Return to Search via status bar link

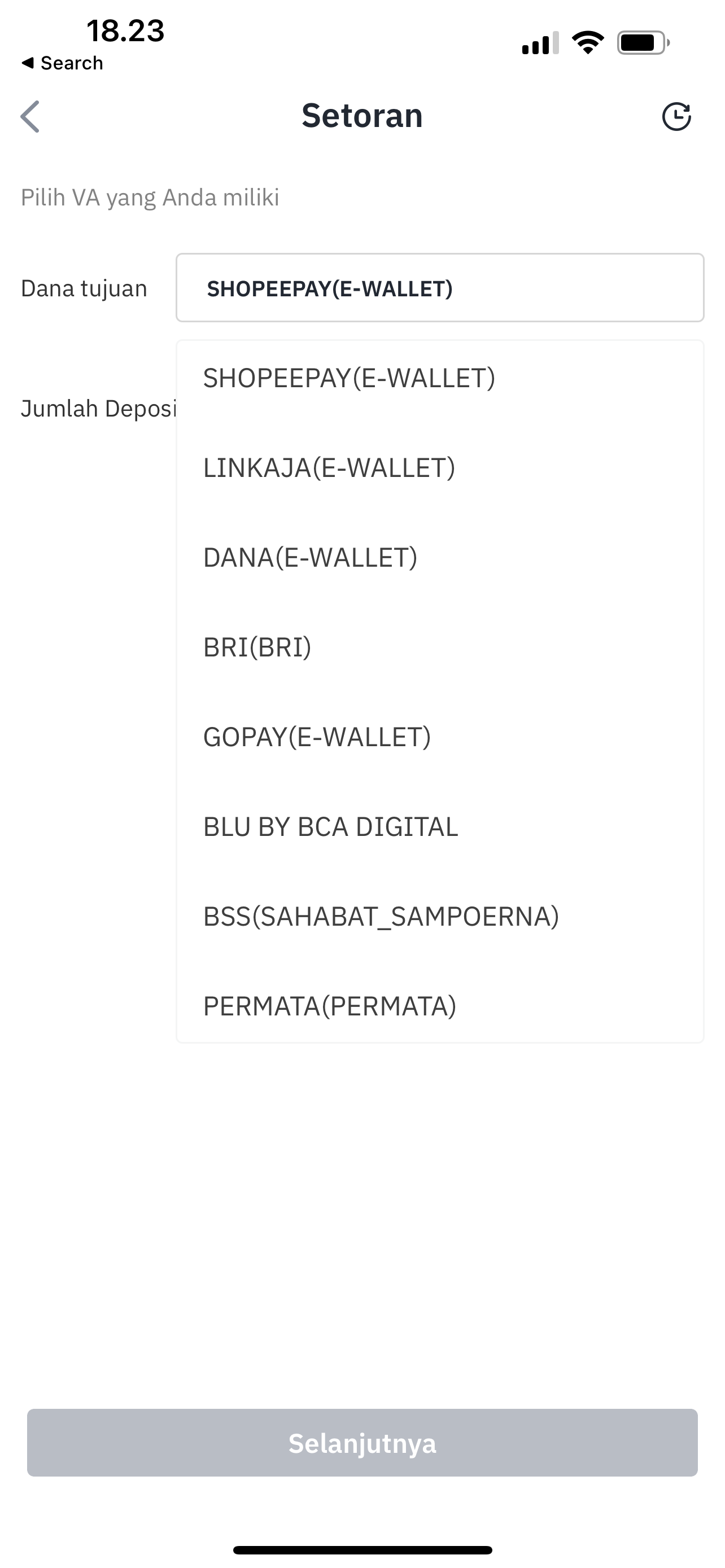tap(62, 63)
